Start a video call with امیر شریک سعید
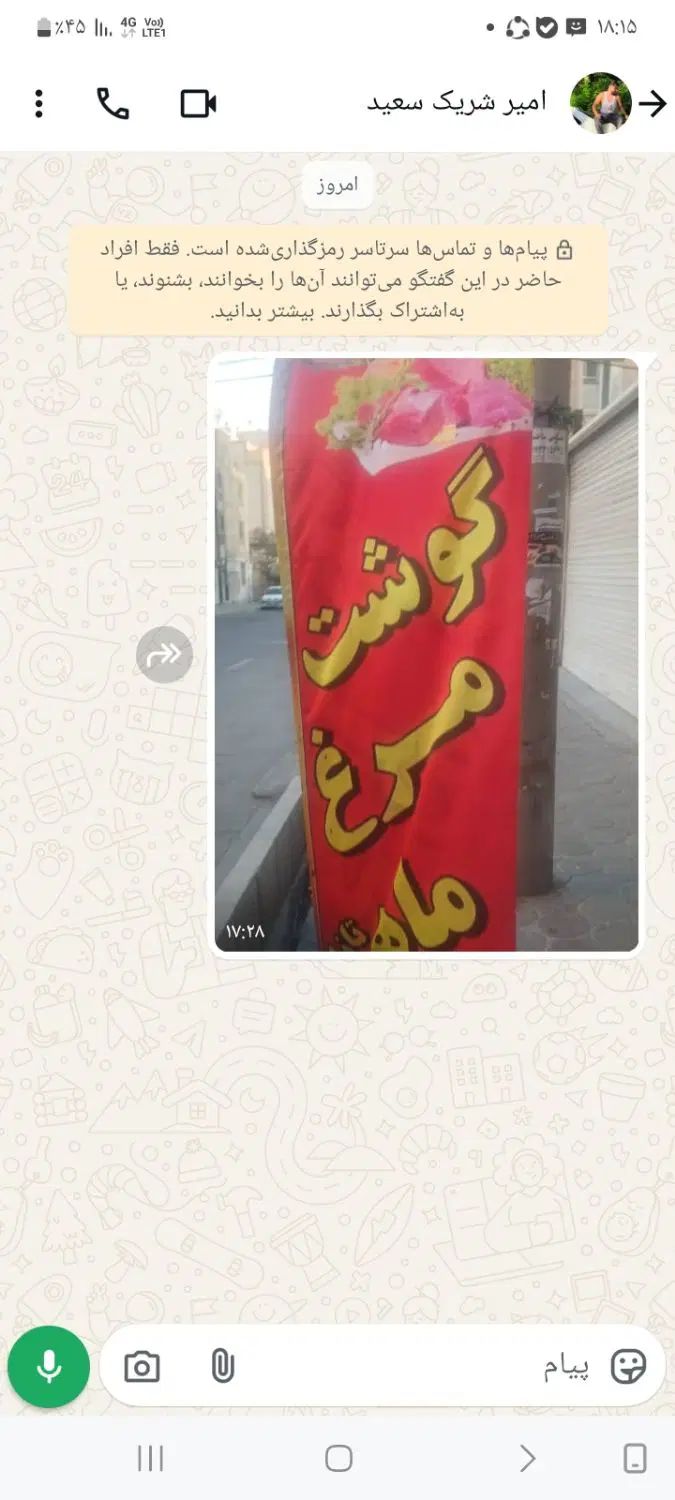Screen dimensions: 675x1500 click(198, 103)
